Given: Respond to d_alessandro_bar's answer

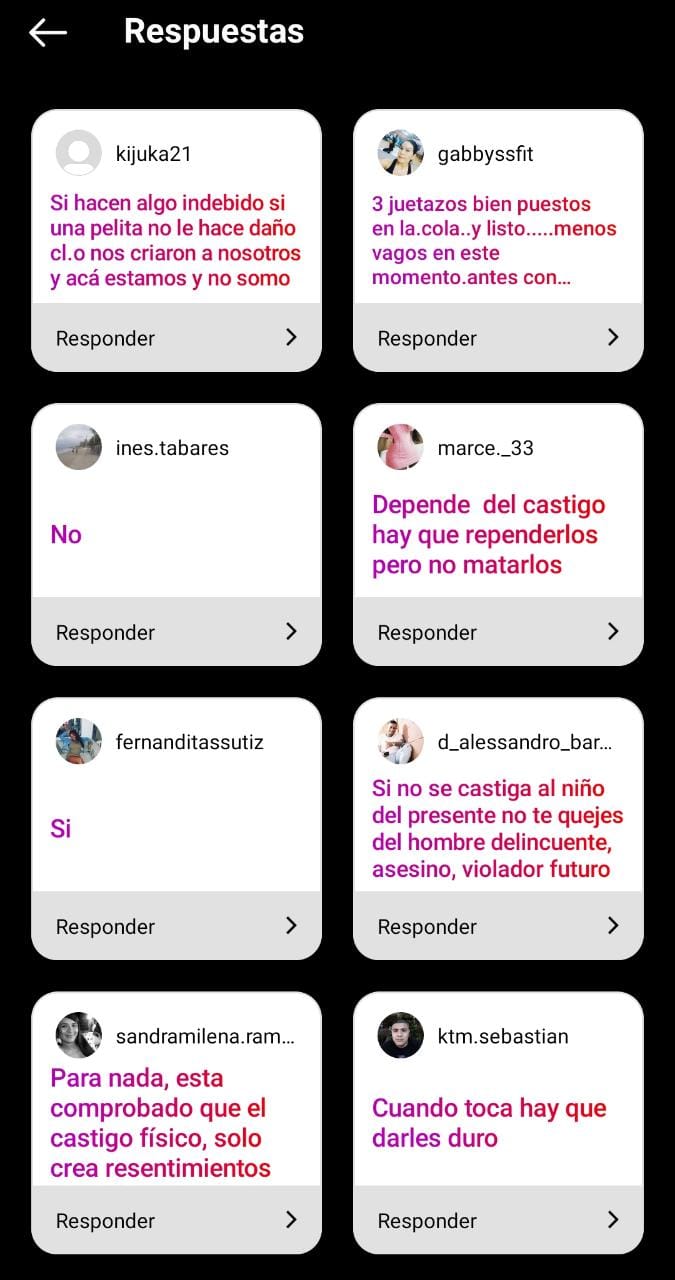Looking at the screenshot, I should pos(498,926).
